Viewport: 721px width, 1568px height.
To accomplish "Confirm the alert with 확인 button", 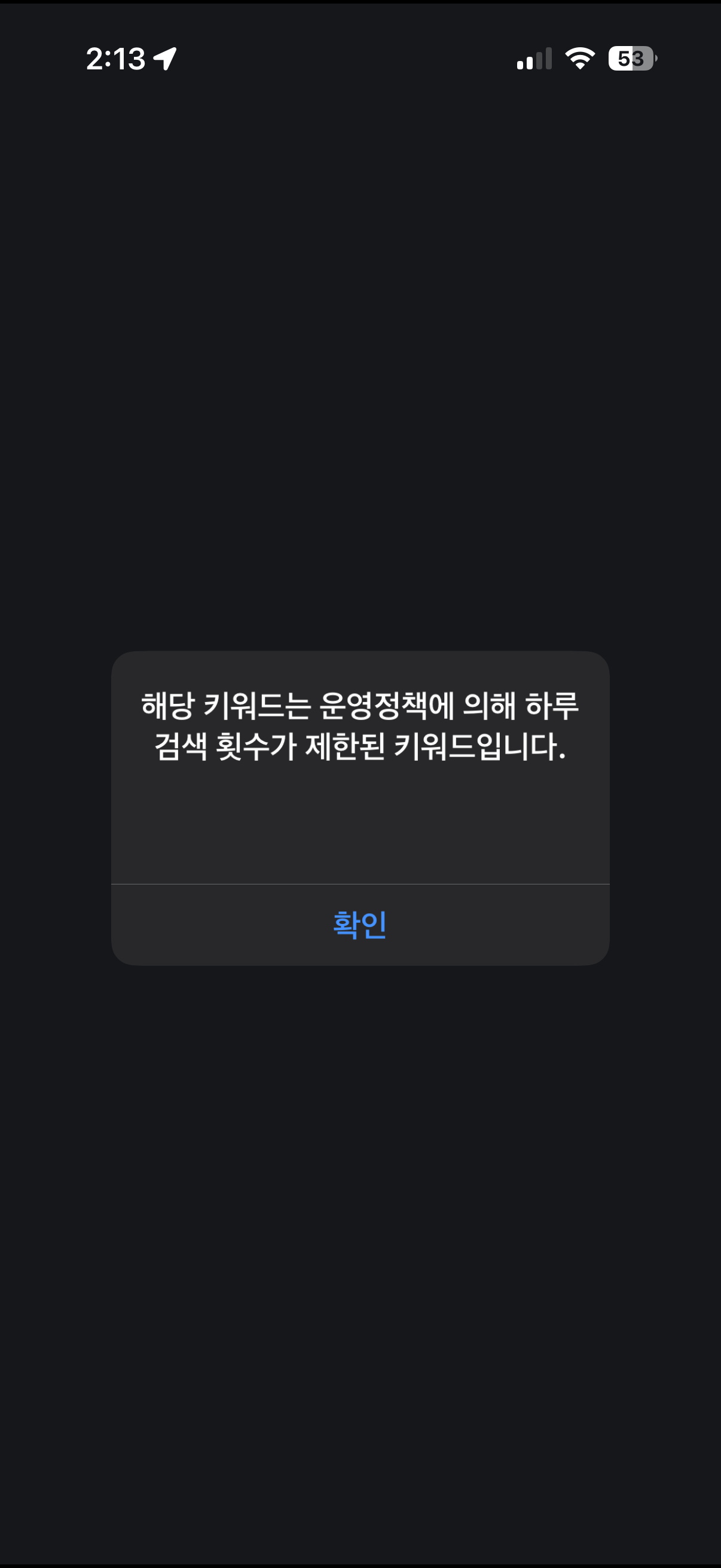I will pos(359,924).
